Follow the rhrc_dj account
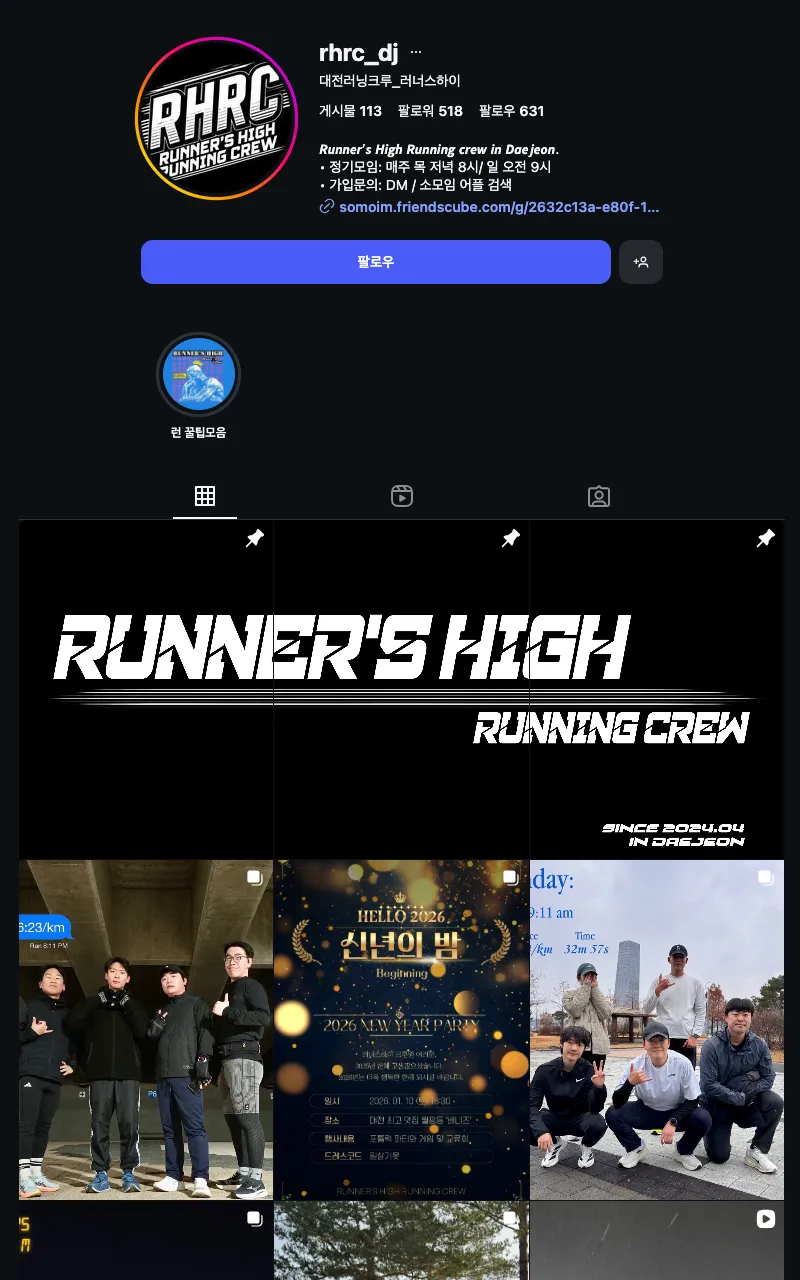 [375, 262]
